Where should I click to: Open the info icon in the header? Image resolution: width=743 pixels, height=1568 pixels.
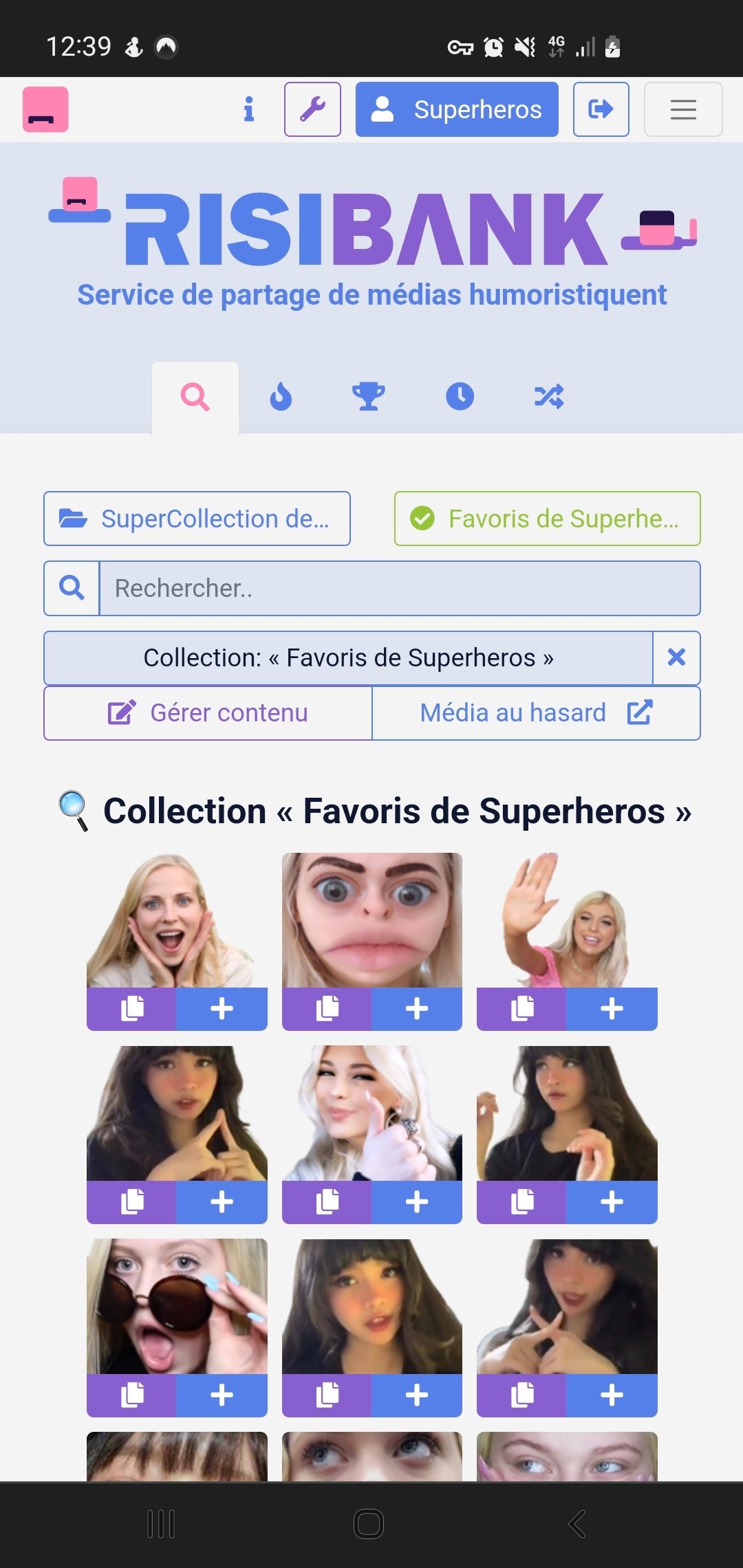tap(249, 109)
